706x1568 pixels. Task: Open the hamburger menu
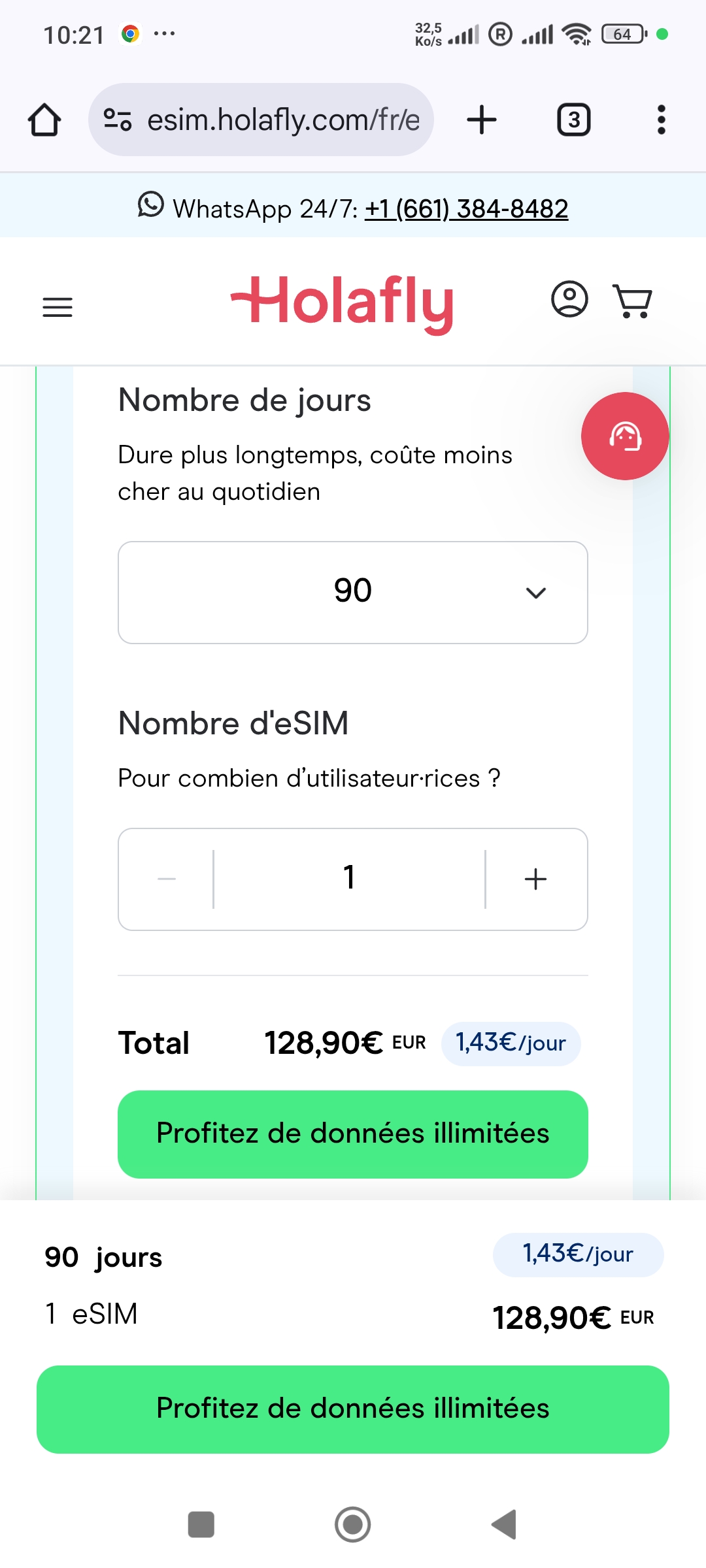(x=58, y=307)
